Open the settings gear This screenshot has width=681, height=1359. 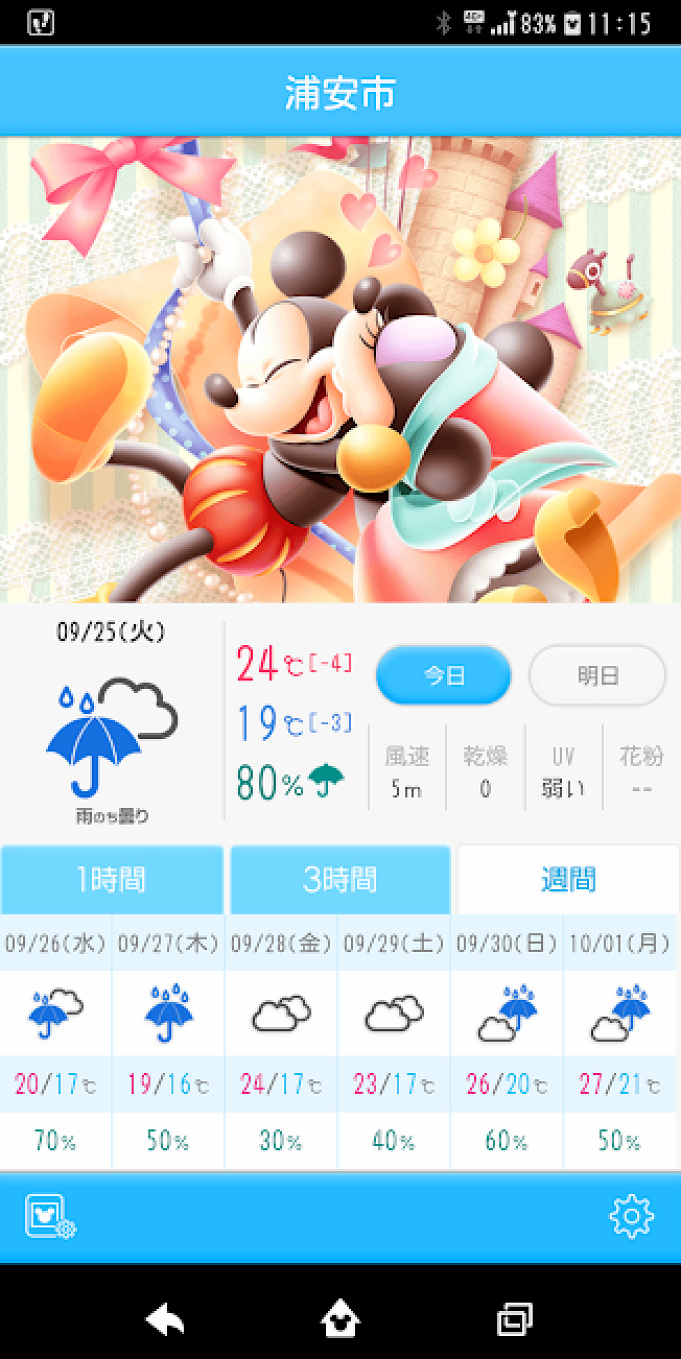click(x=631, y=1217)
